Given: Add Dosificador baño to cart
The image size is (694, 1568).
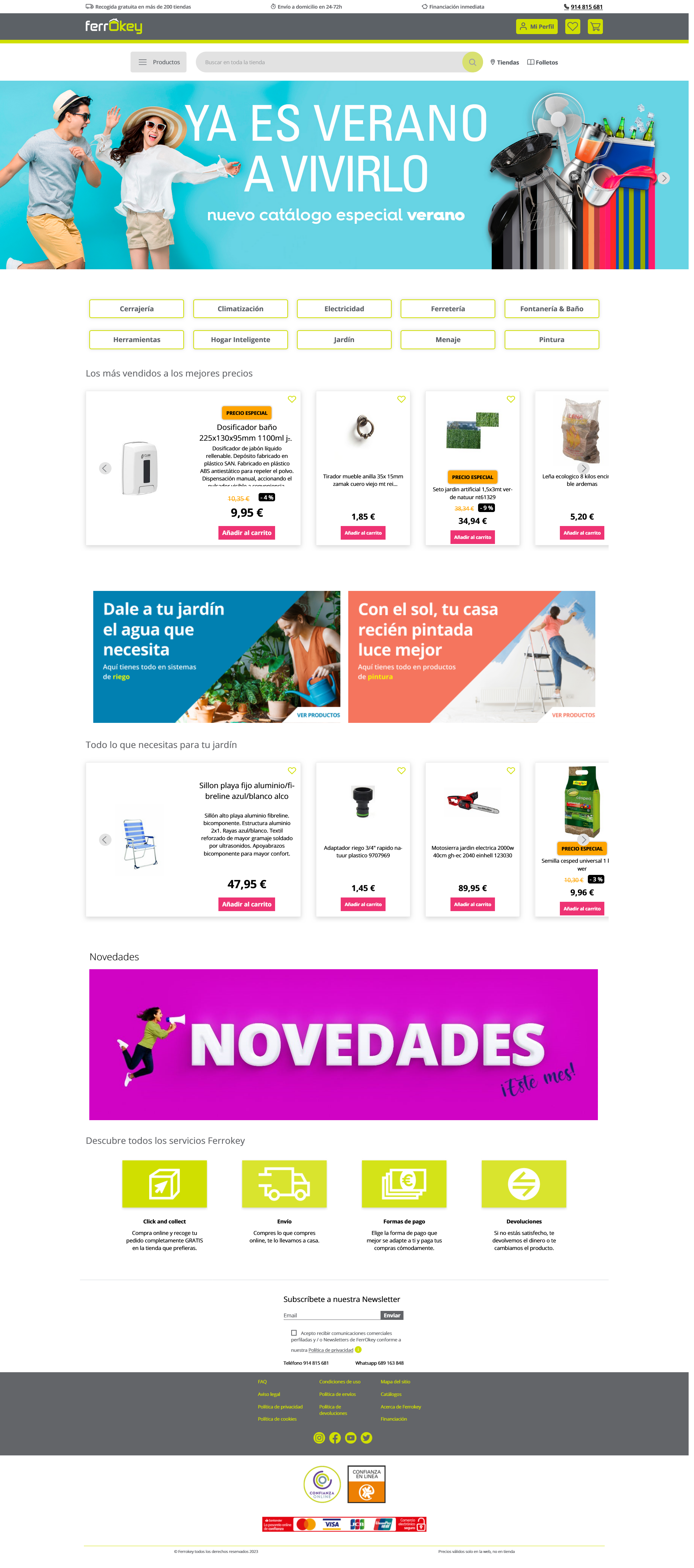Looking at the screenshot, I should coord(246,532).
